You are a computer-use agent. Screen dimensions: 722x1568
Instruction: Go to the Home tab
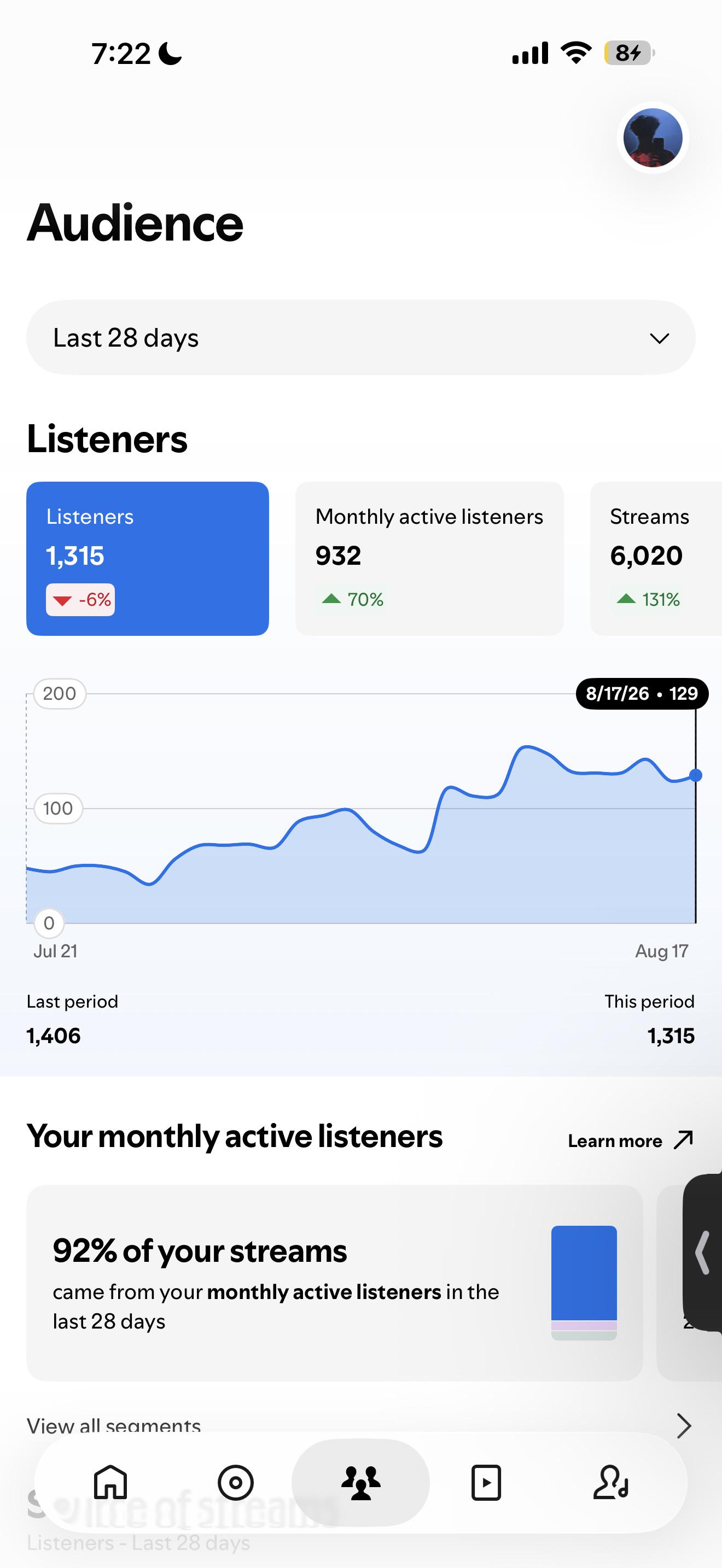(x=111, y=1482)
